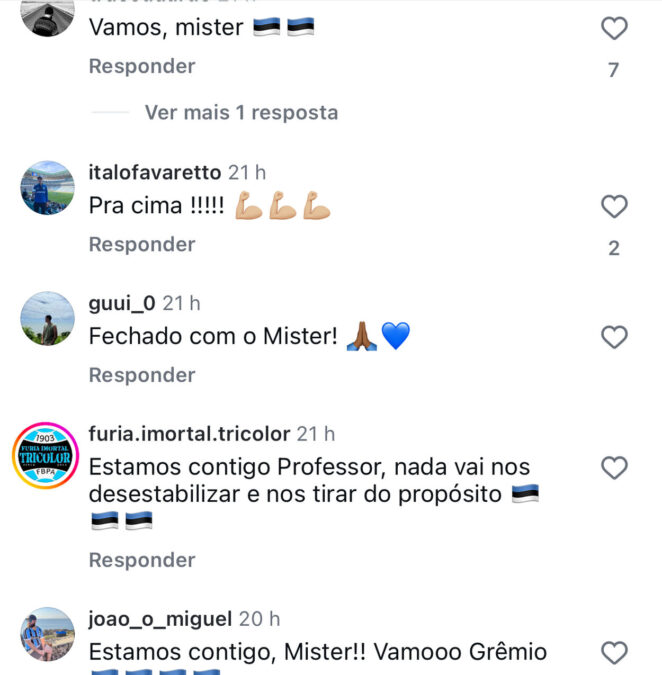Like italofavaretto's comment
Screen dimensions: 662x675
(x=614, y=207)
